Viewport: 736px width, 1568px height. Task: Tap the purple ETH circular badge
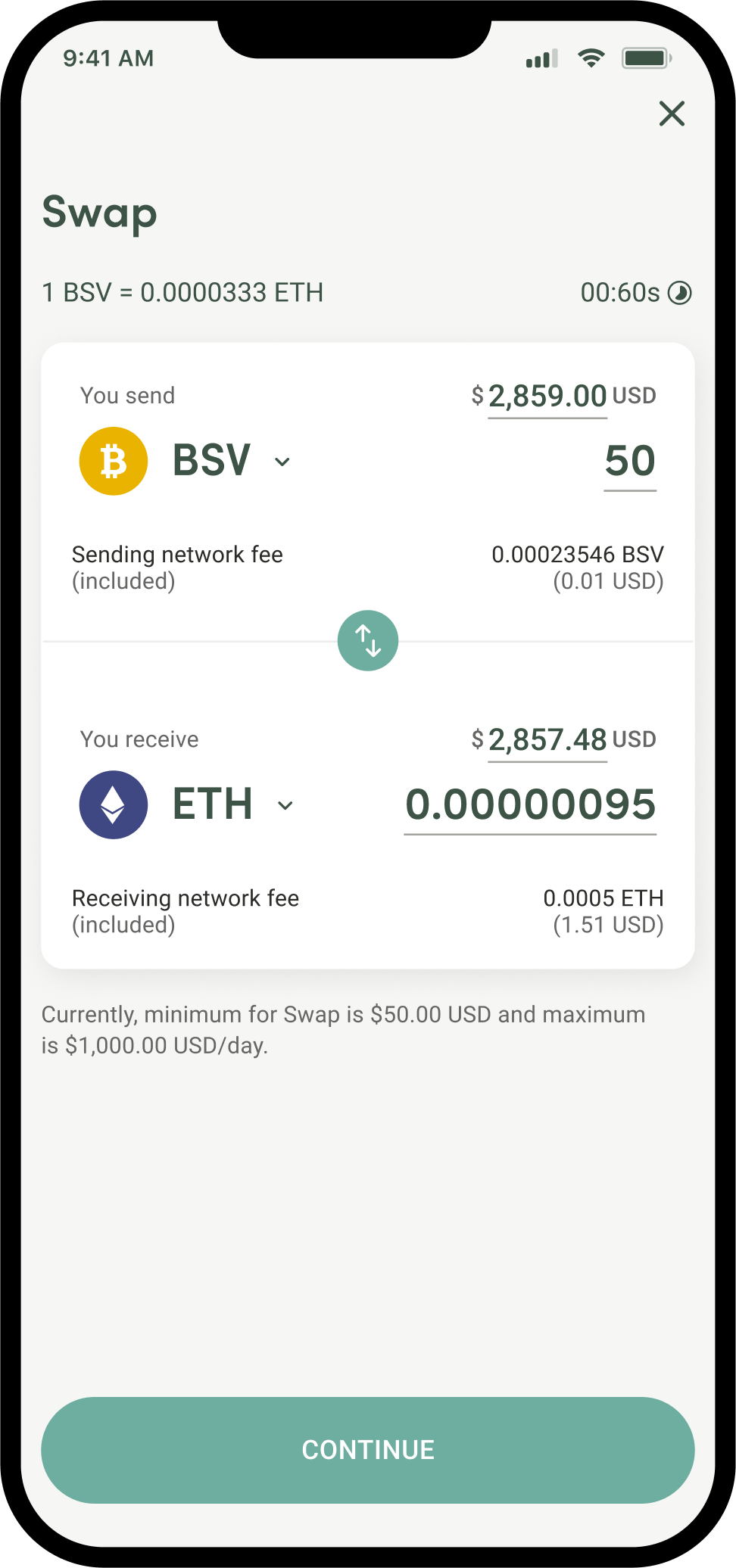113,804
